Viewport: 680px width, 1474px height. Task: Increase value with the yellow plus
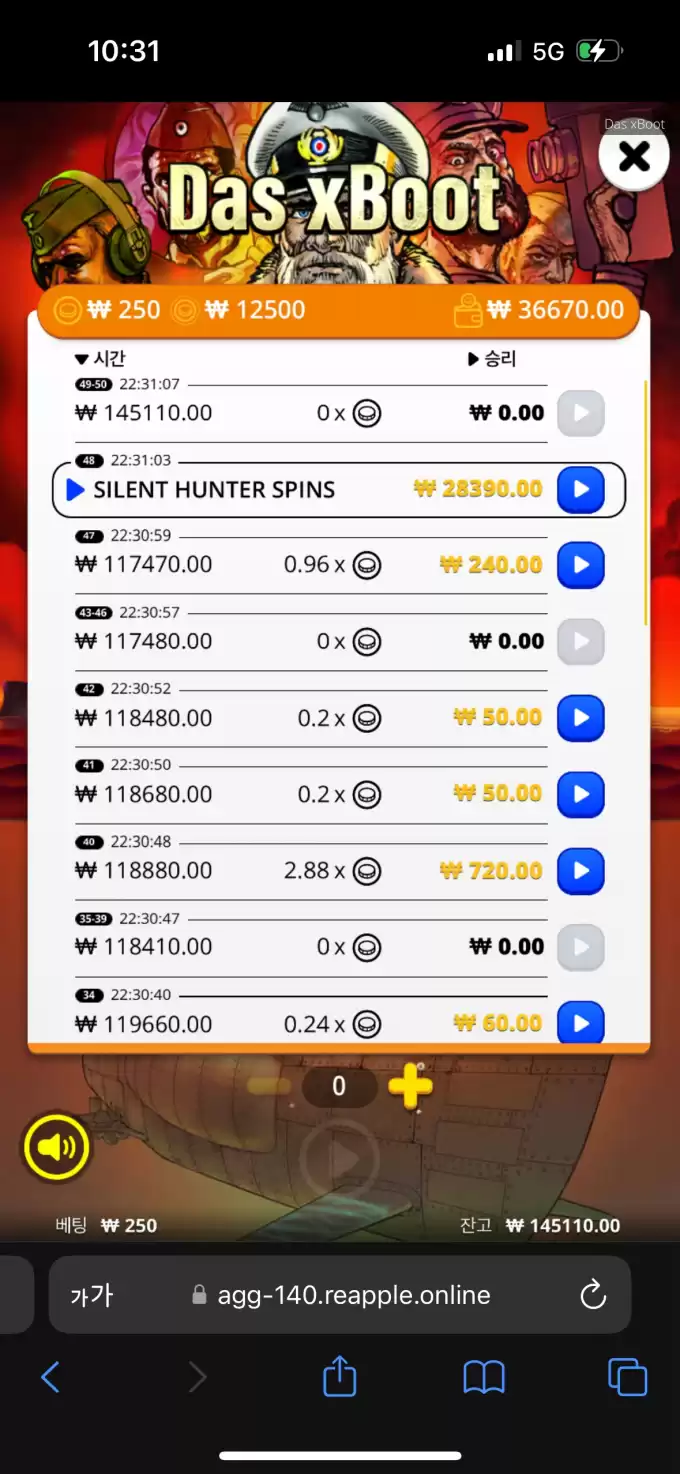(x=410, y=1087)
